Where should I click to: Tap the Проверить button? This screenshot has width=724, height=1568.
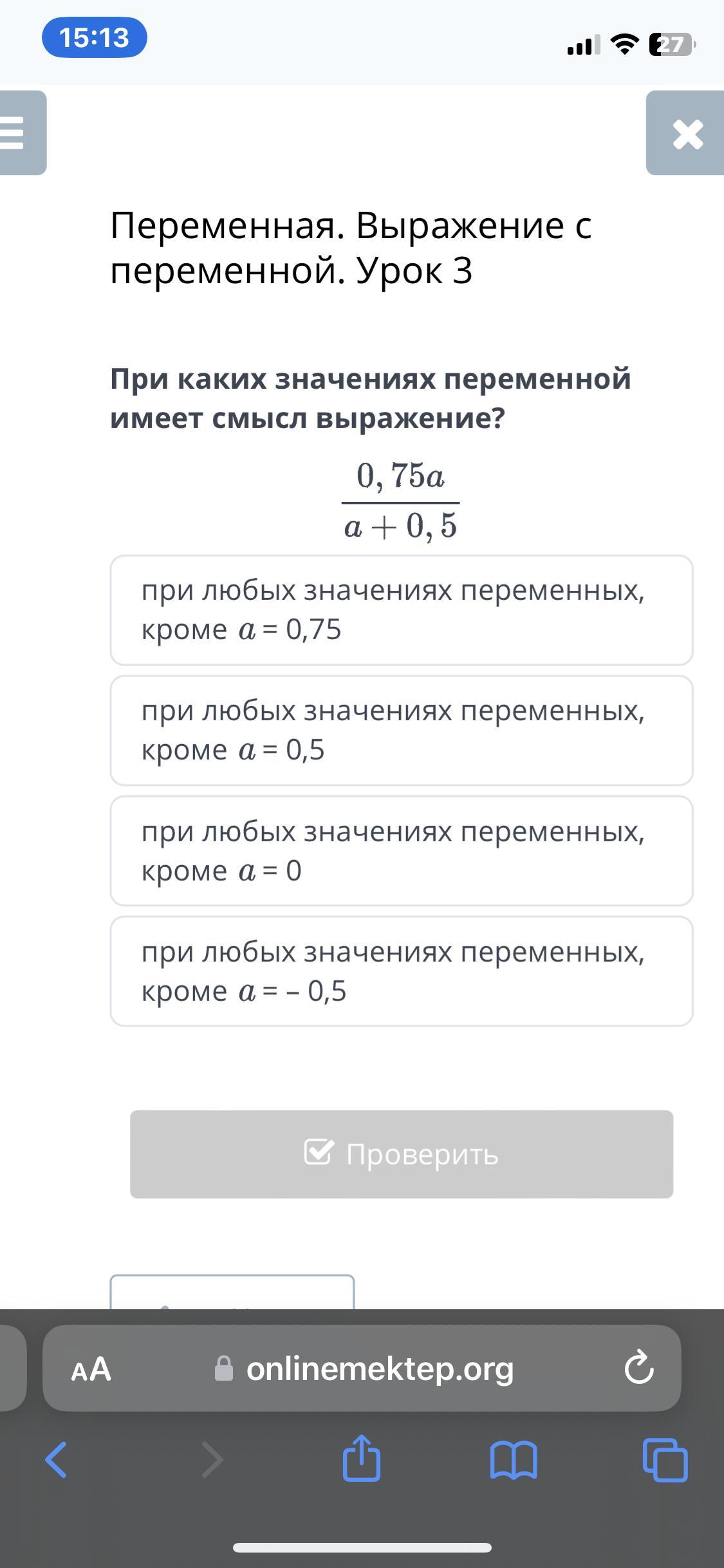401,1154
